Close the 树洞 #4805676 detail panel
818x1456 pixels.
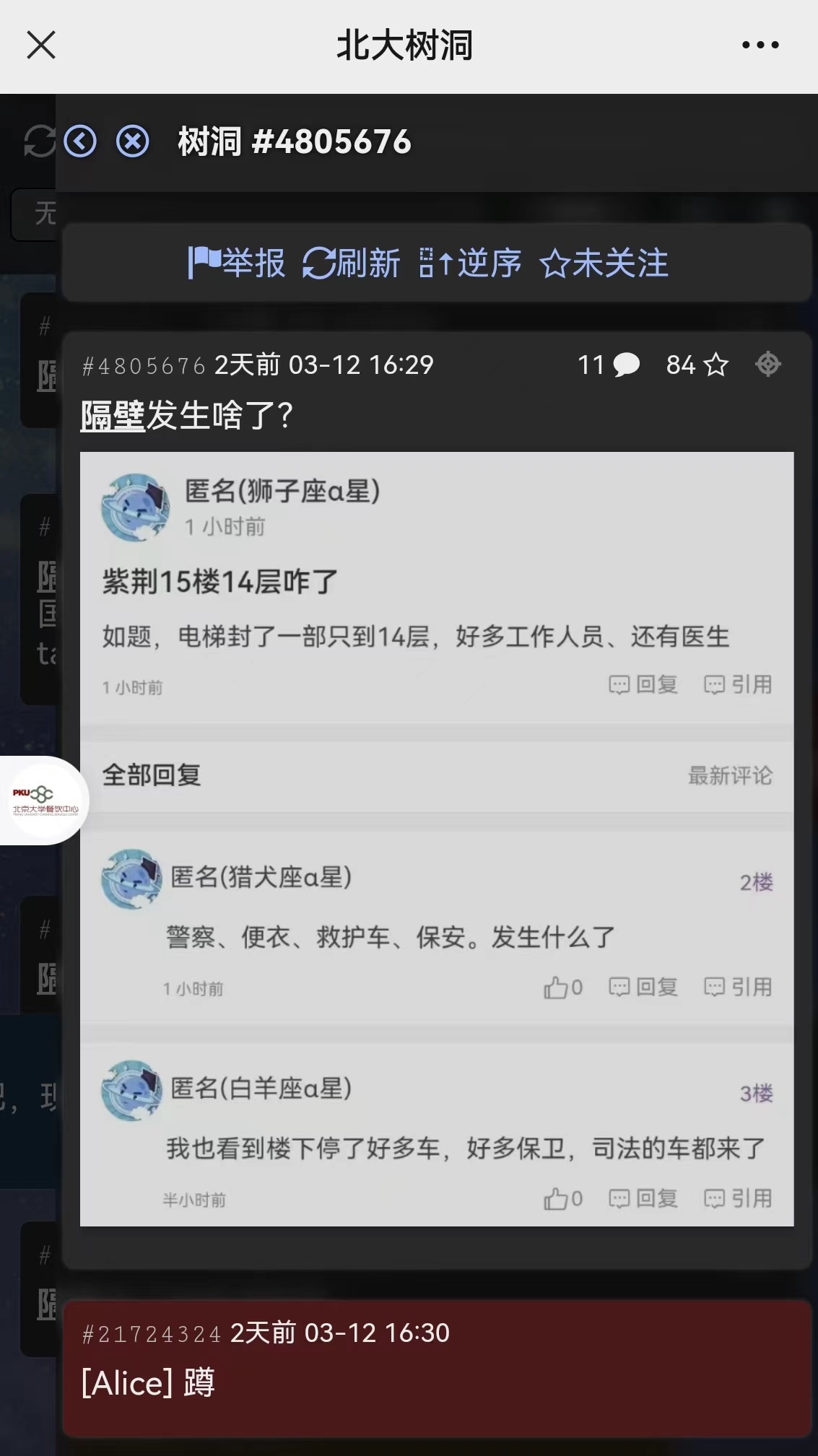[133, 141]
